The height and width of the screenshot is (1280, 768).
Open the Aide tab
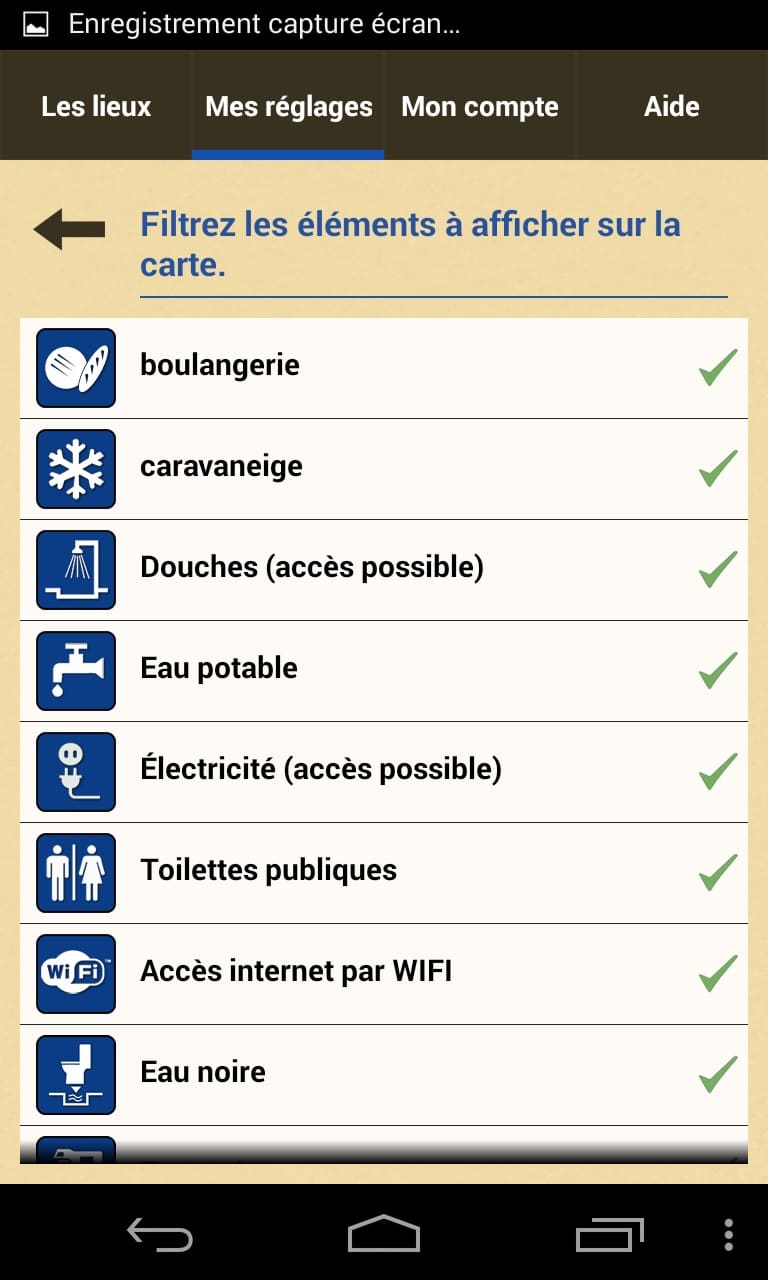click(672, 106)
